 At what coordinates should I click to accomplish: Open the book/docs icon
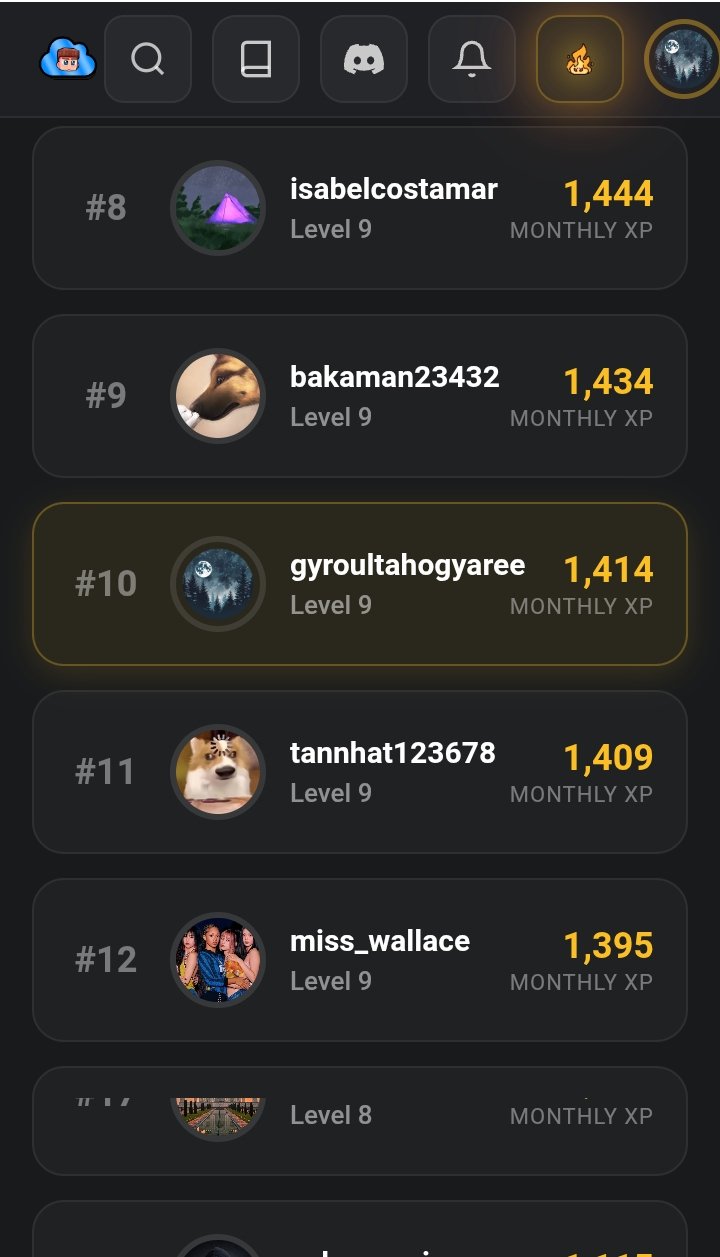256,59
